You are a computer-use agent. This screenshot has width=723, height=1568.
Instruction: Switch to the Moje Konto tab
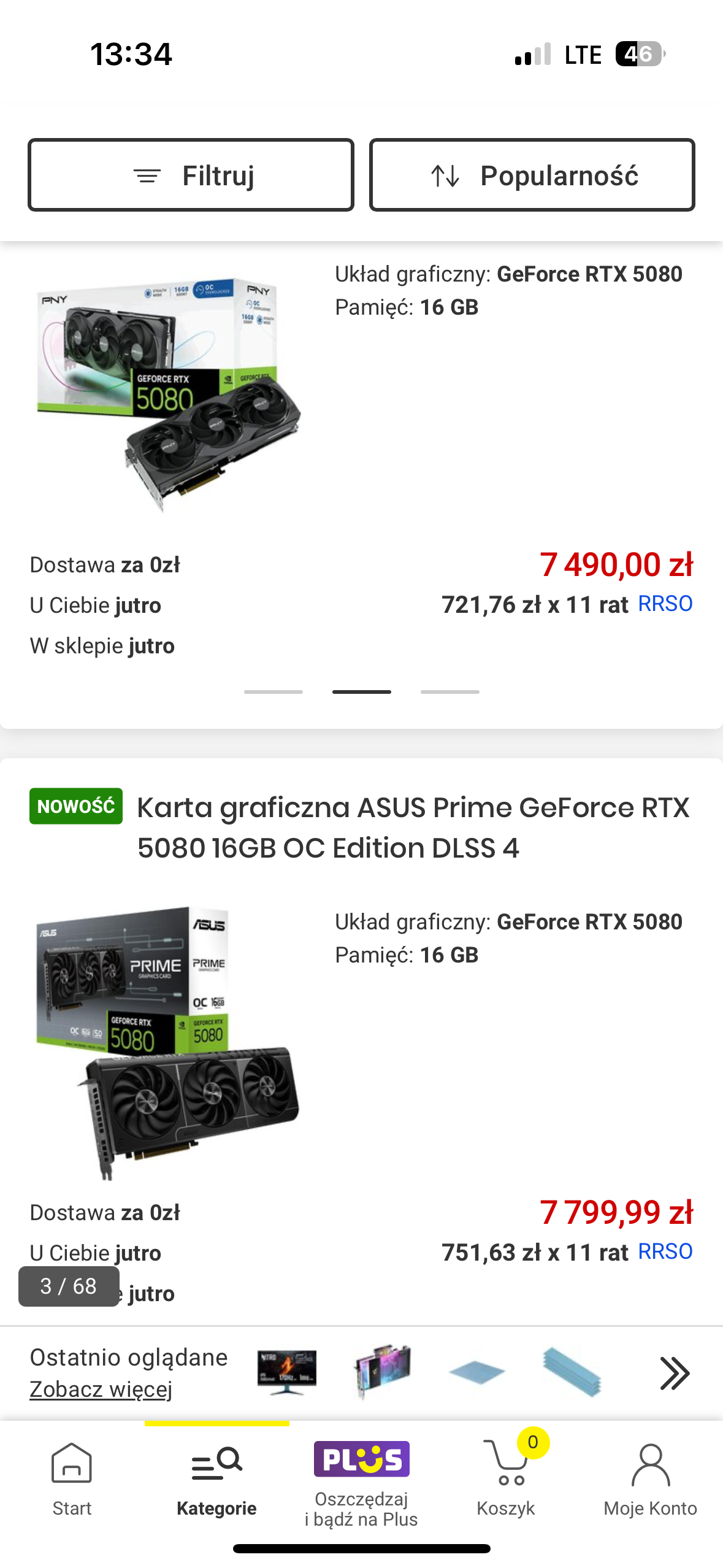coord(650,1480)
